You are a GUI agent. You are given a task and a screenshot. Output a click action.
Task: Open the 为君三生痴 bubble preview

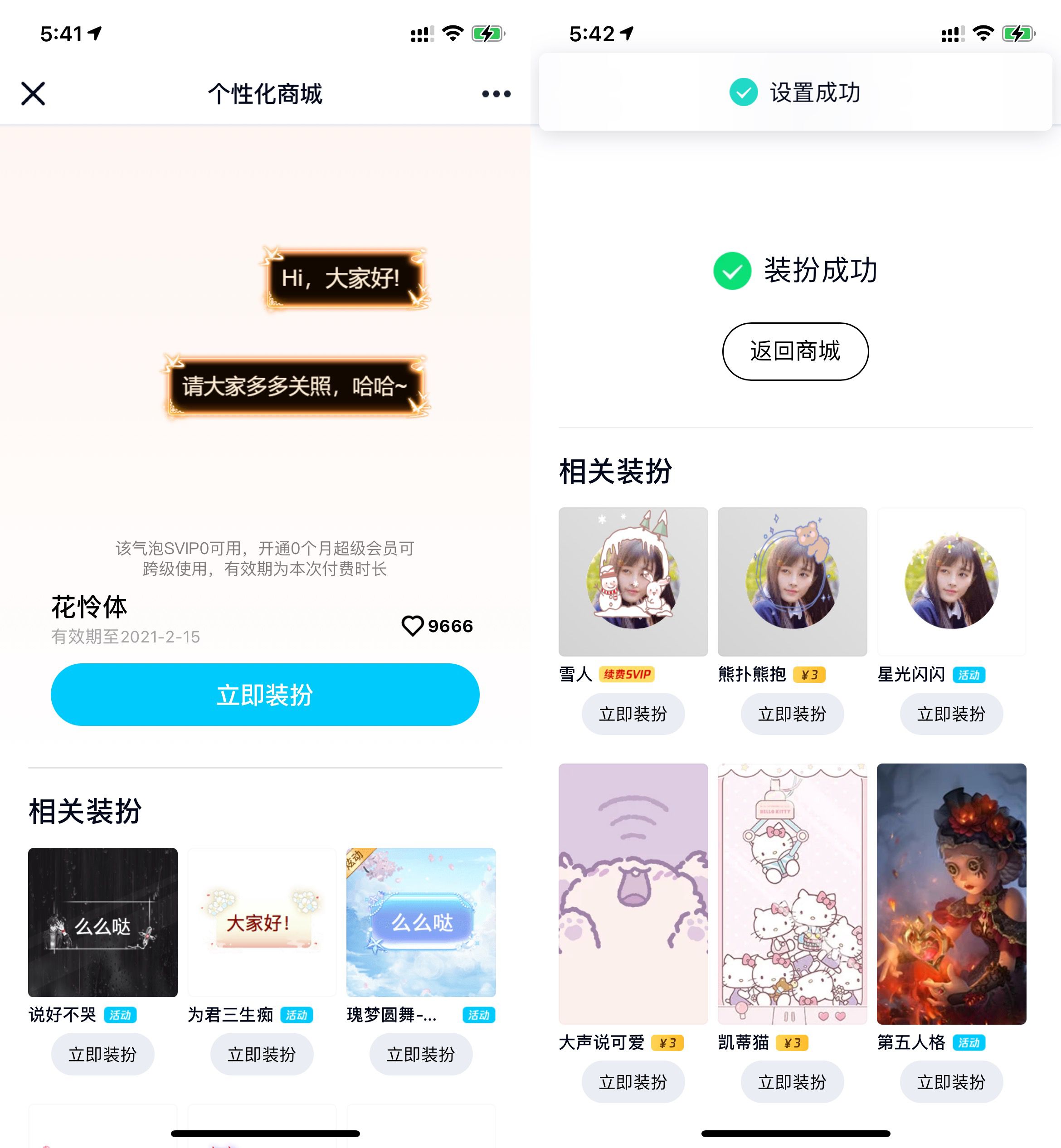262,922
